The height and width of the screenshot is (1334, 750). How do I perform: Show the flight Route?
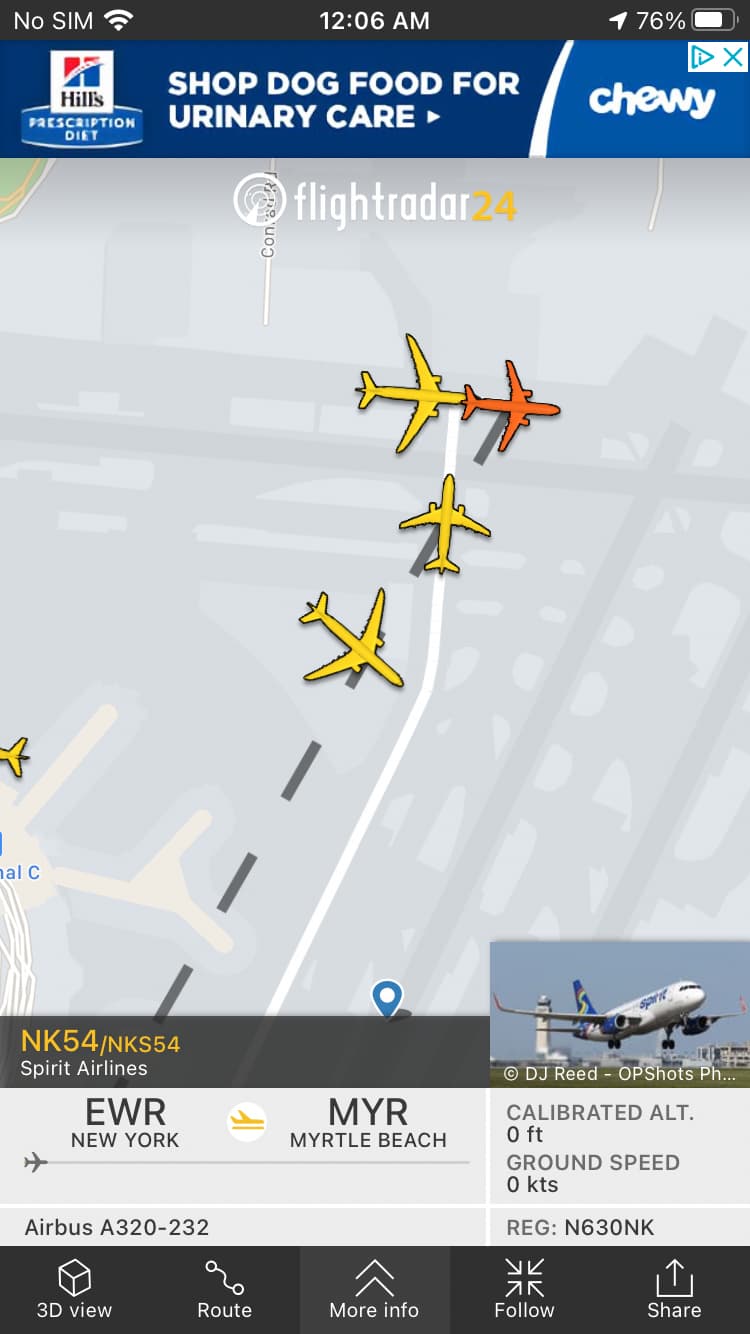(x=224, y=1290)
